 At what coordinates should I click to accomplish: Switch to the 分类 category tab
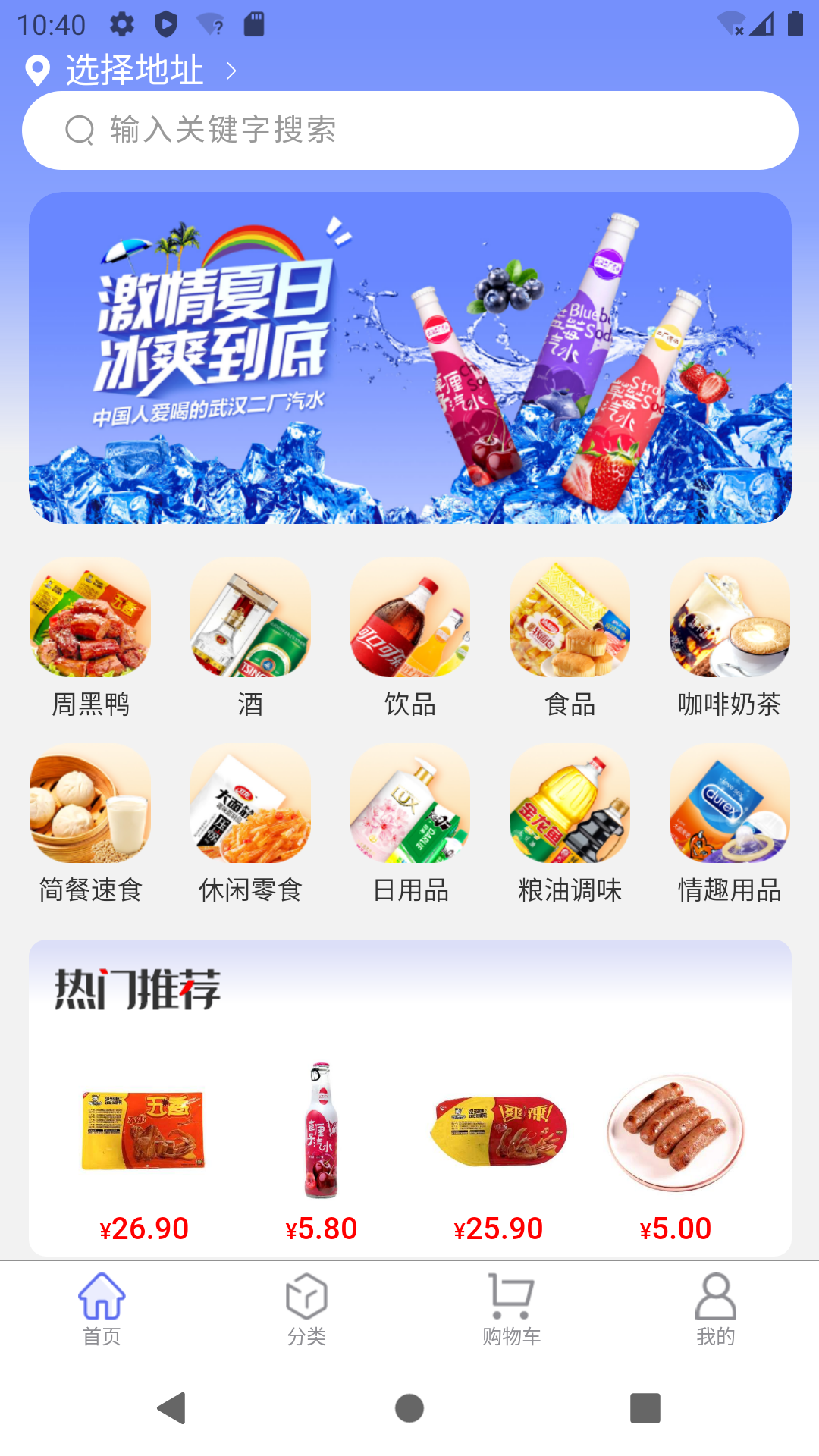point(306,1312)
